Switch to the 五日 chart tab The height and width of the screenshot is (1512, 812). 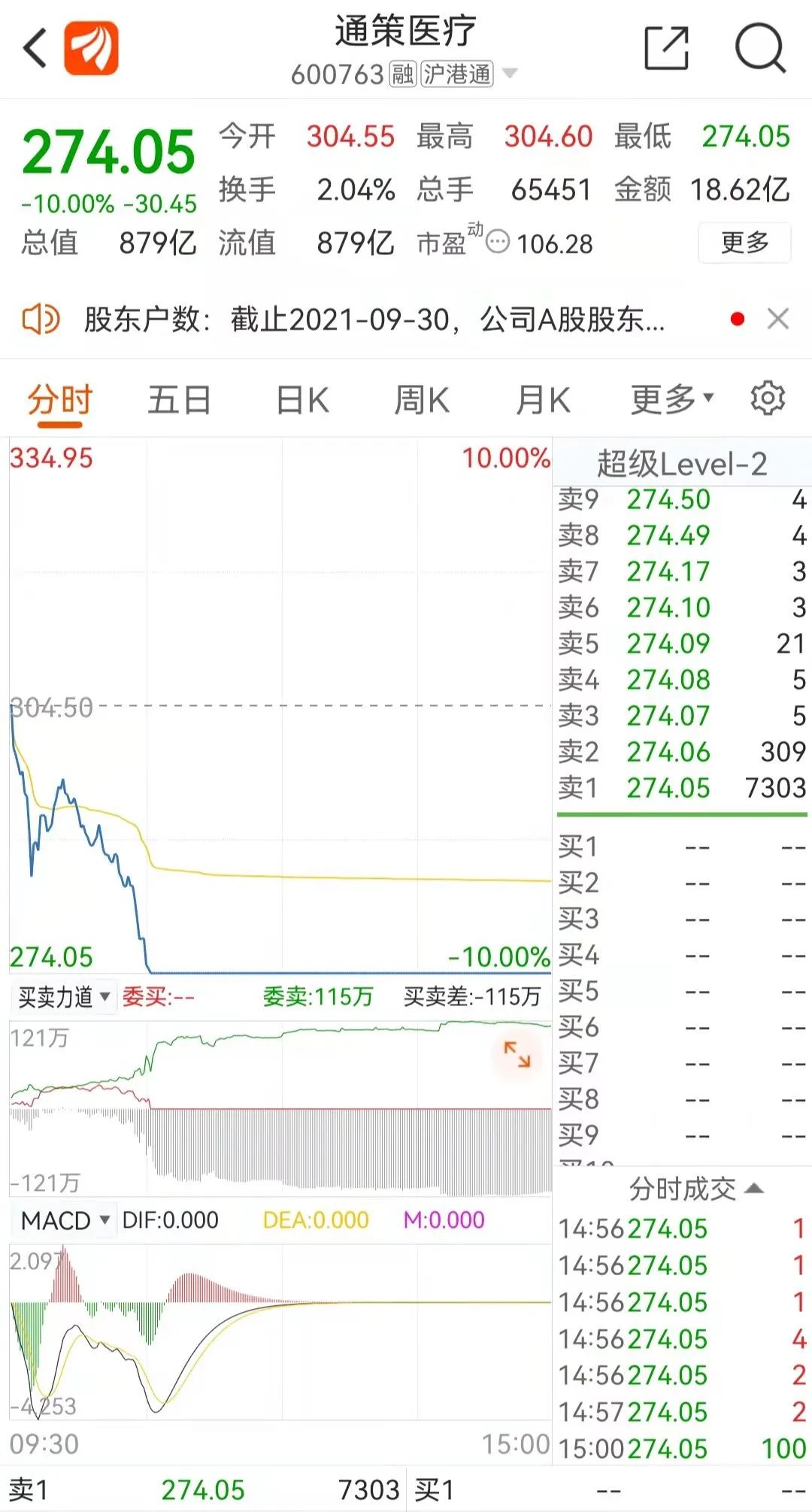pyautogui.click(x=179, y=399)
